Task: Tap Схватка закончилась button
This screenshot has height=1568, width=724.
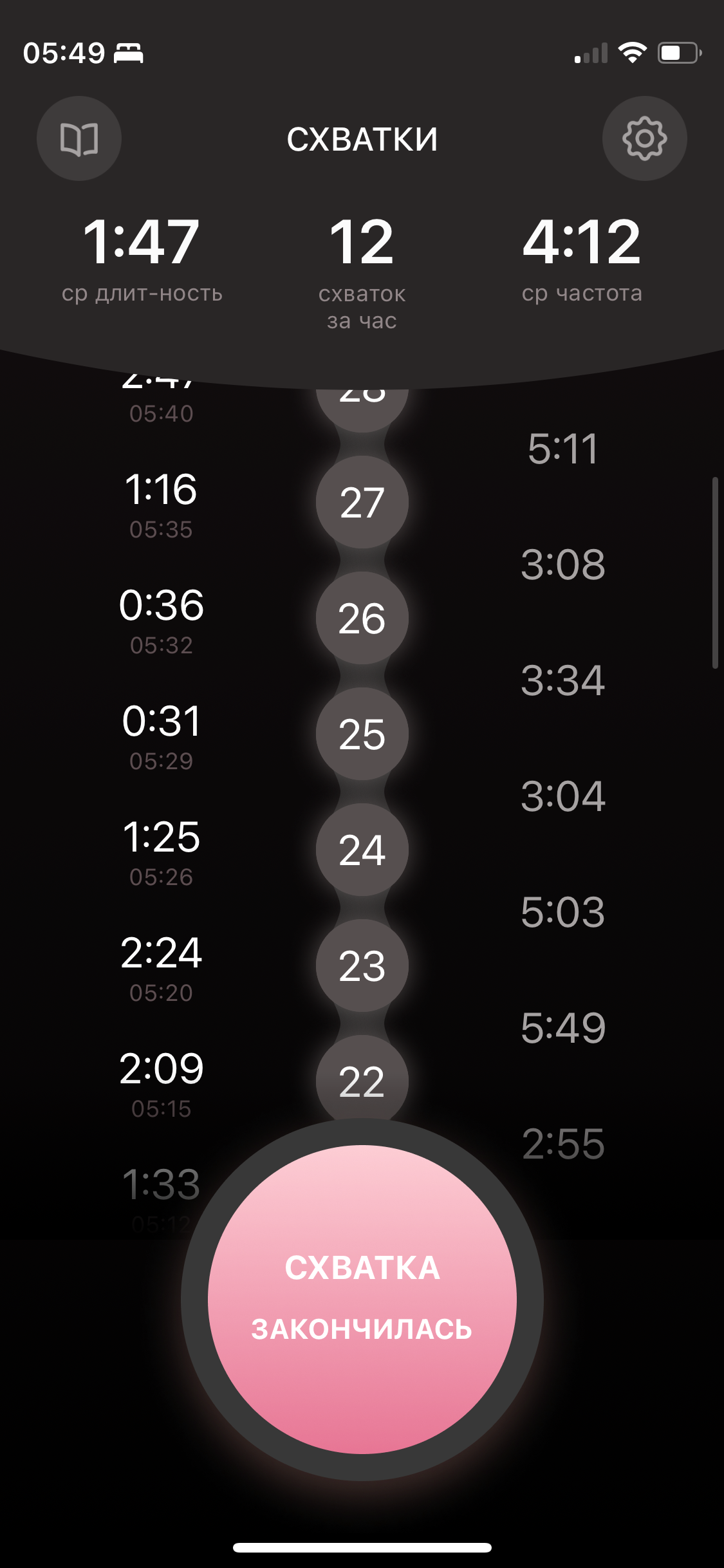Action: (362, 1299)
